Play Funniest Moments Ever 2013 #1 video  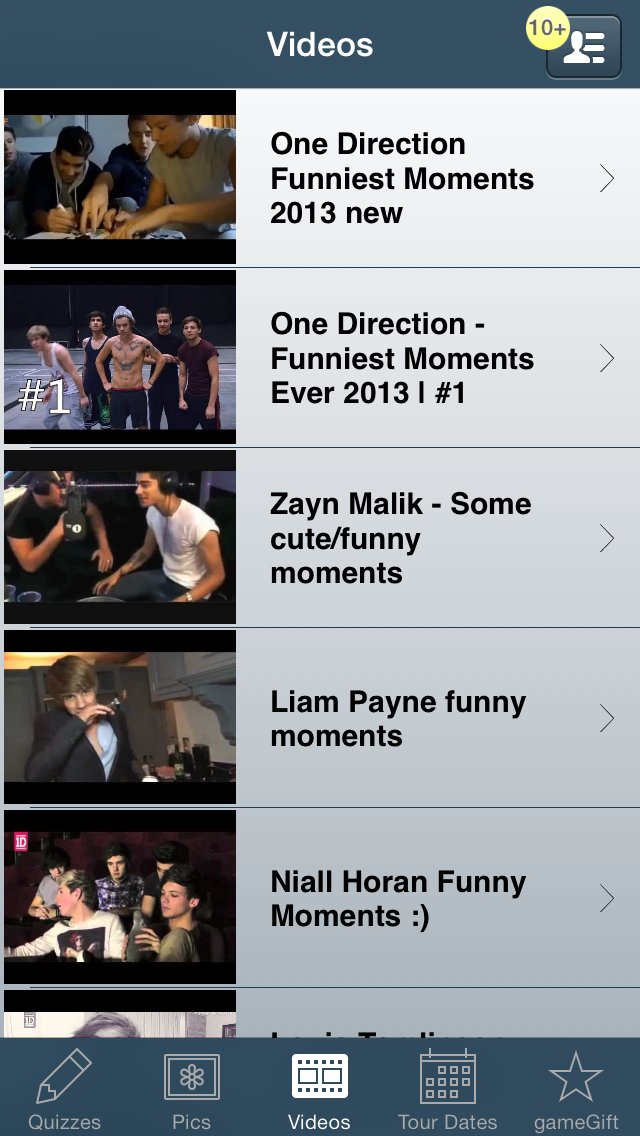click(x=320, y=358)
